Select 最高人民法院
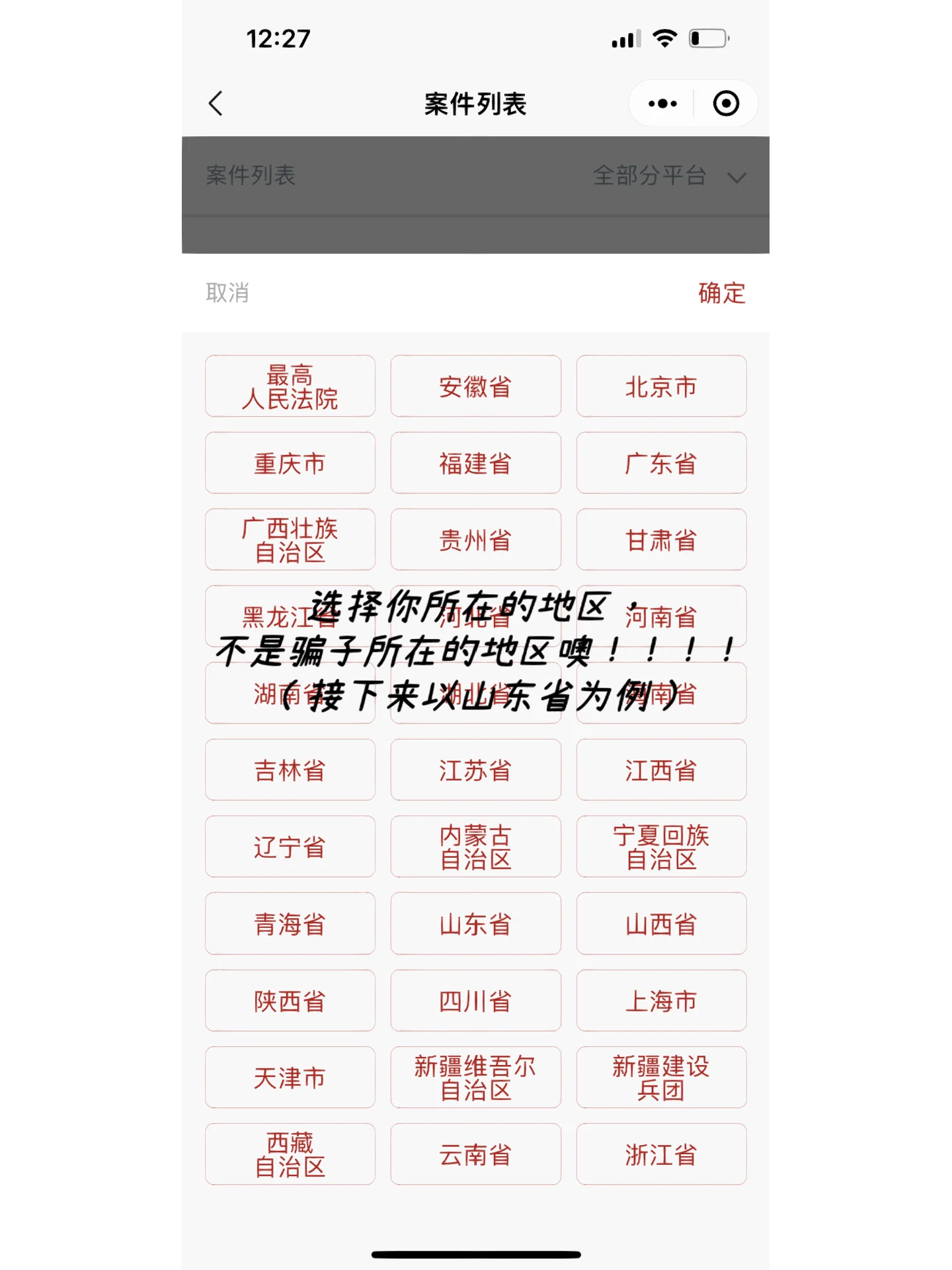This screenshot has height=1270, width=952. coord(290,386)
